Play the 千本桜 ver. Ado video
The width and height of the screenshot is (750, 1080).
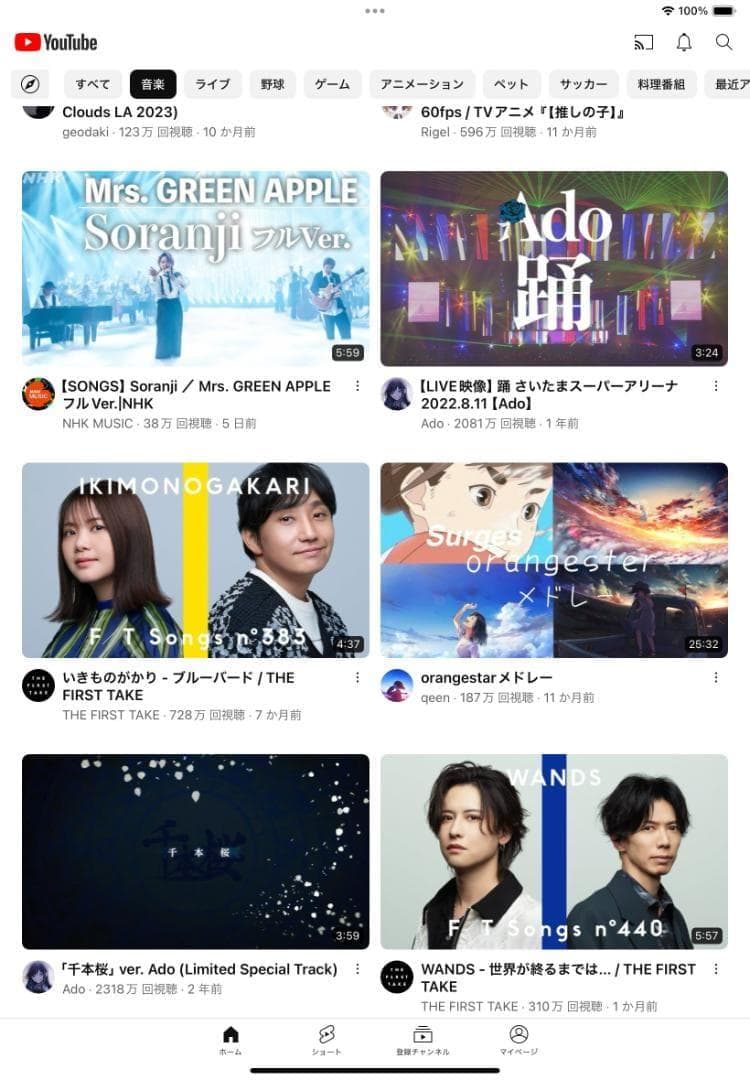coord(195,851)
